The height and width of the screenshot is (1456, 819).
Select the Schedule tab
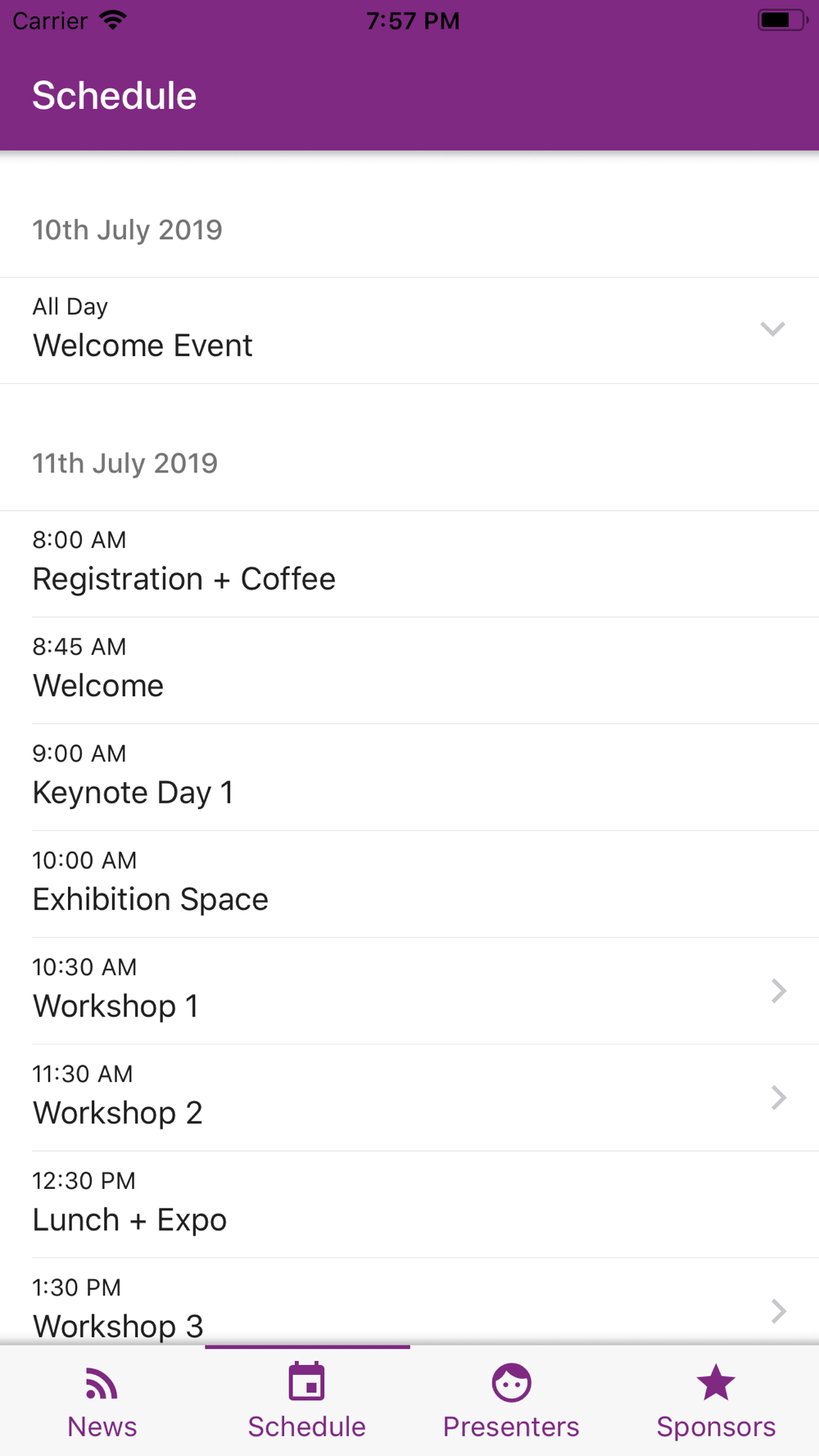[307, 1401]
